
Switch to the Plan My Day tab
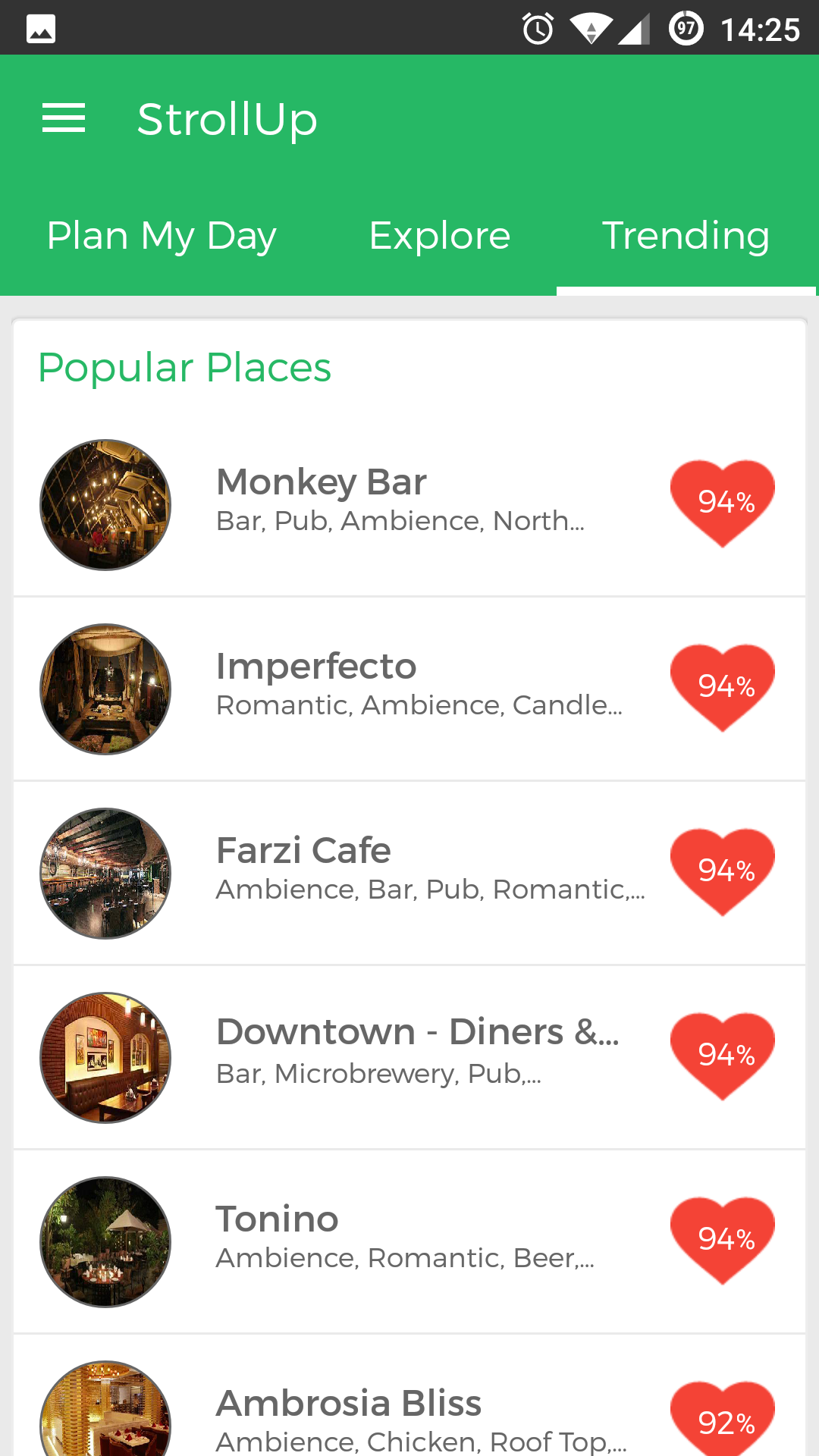tap(162, 236)
